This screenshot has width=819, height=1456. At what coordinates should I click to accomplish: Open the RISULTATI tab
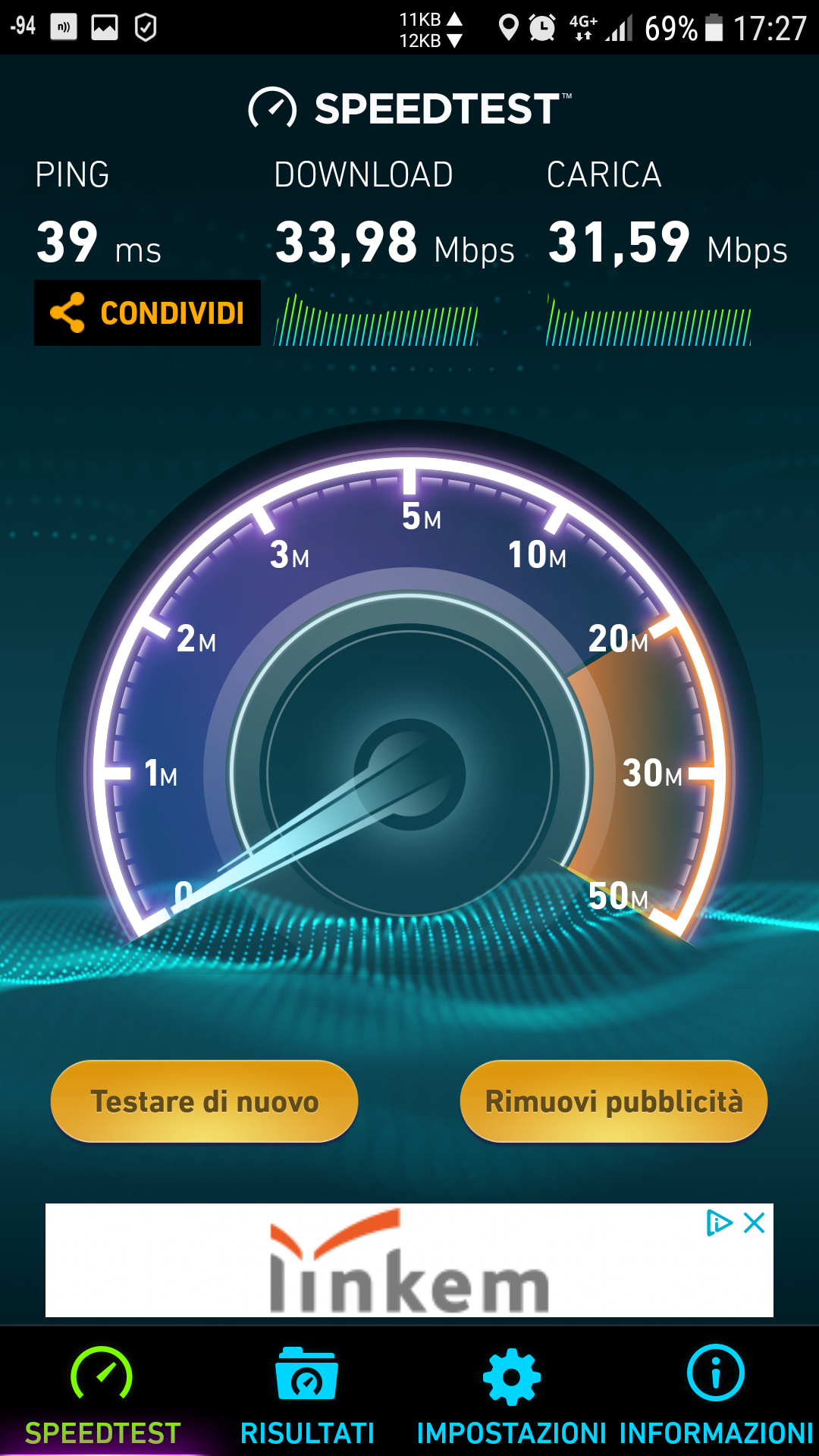(x=307, y=1394)
